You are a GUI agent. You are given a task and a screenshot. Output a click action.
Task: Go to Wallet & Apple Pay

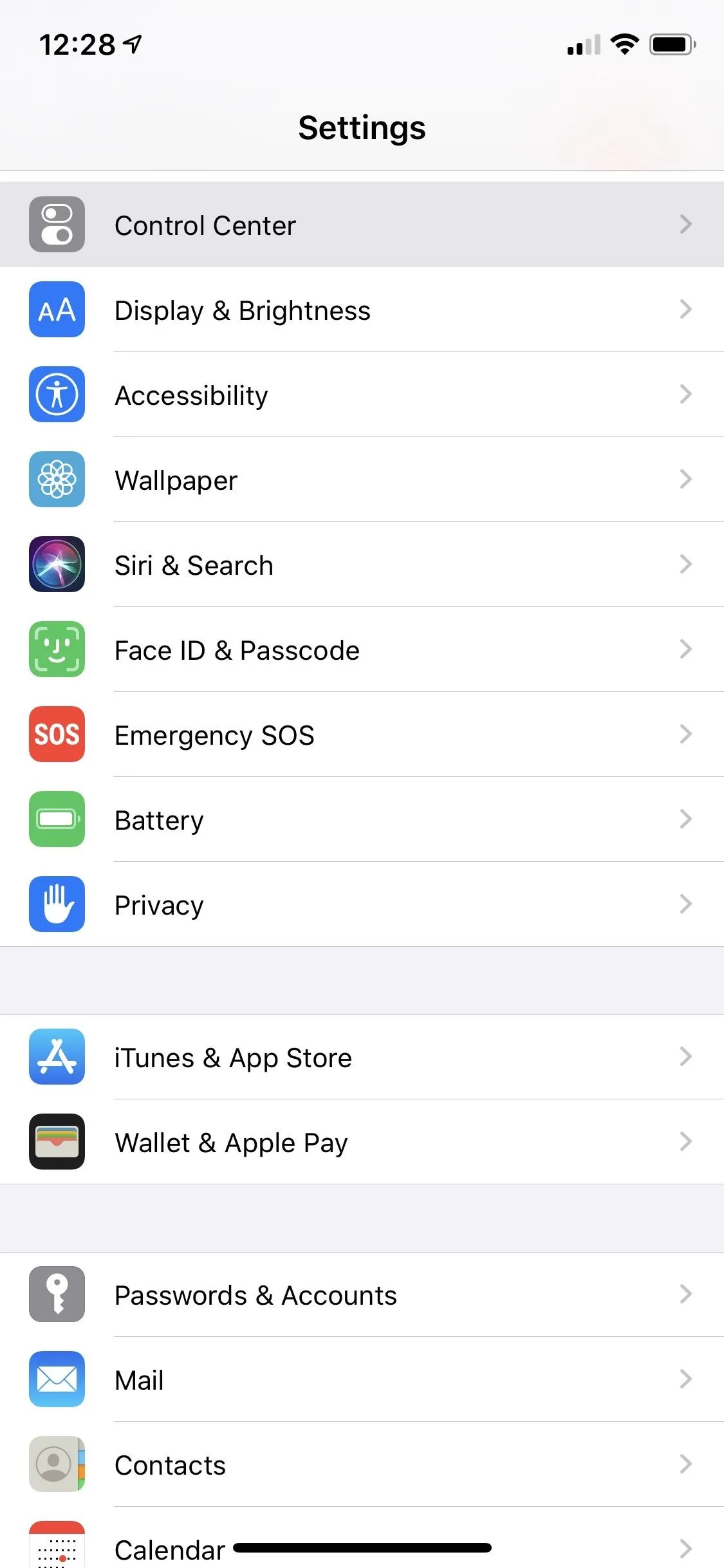362,1142
